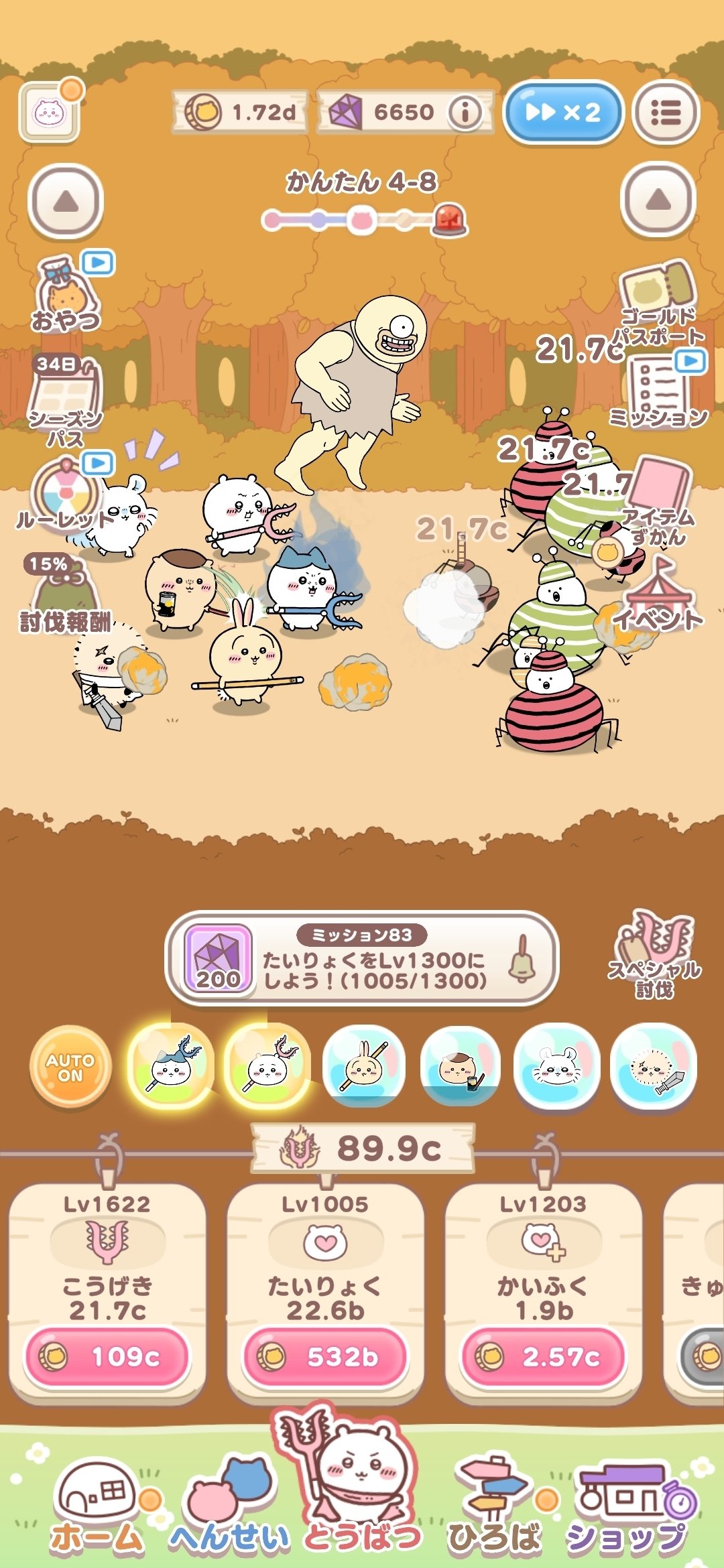Spin the ルーレット roulette

[x=64, y=496]
